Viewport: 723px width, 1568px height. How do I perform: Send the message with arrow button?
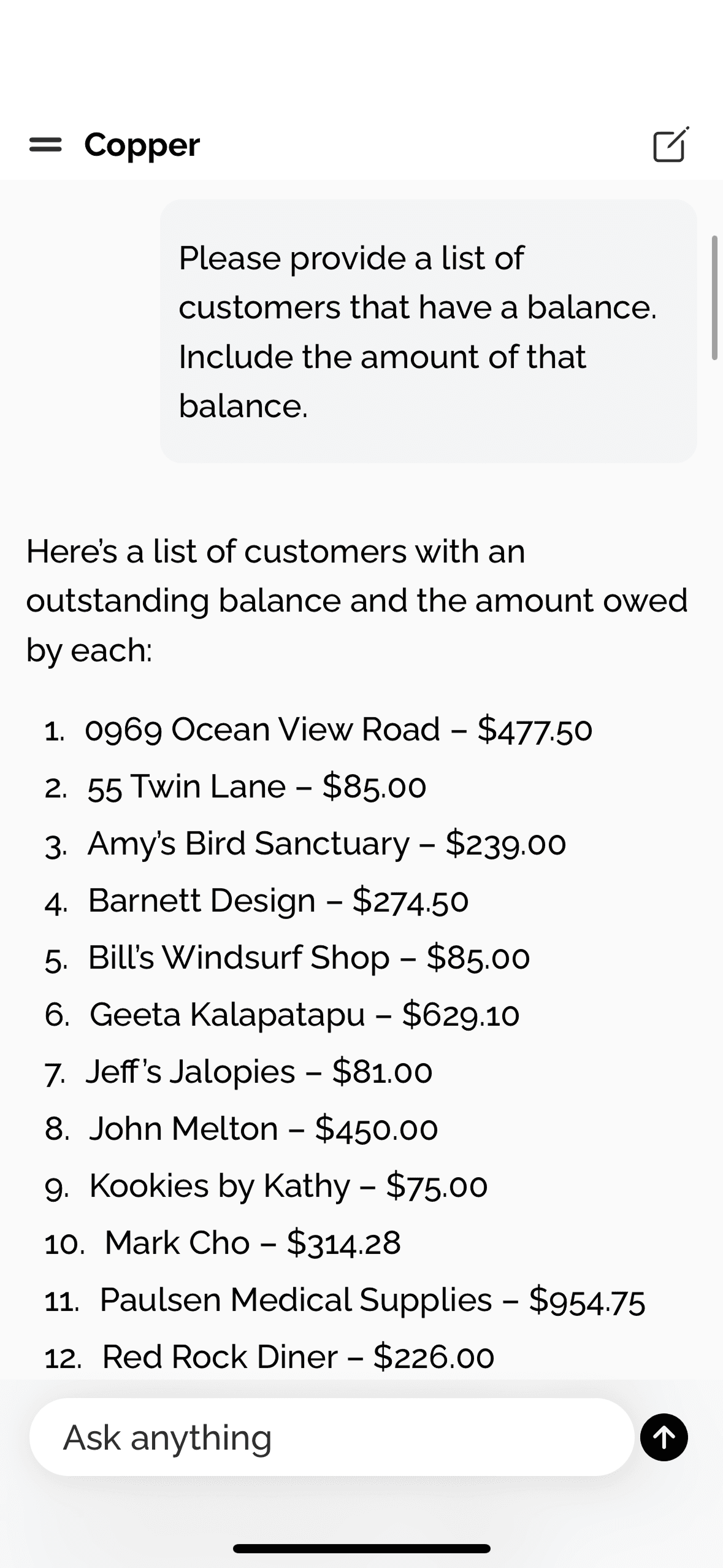tap(664, 1437)
